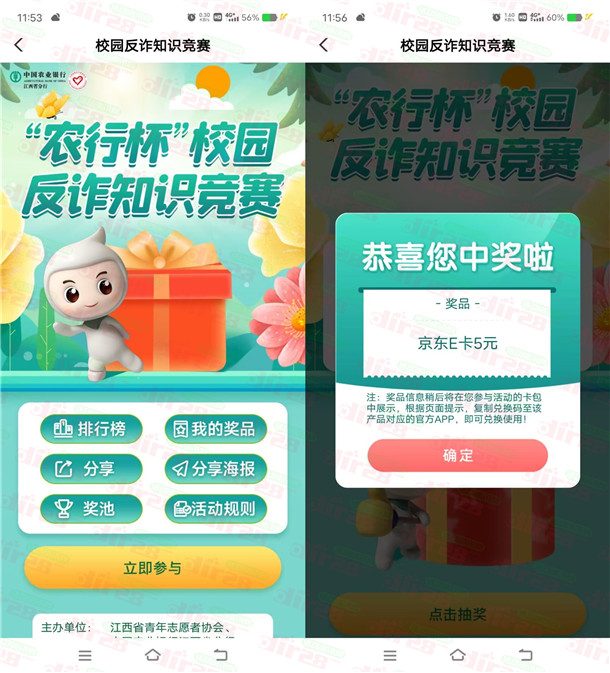The width and height of the screenshot is (610, 673).
Task: Confirm the prize dialog with 确定
Action: pos(457,456)
